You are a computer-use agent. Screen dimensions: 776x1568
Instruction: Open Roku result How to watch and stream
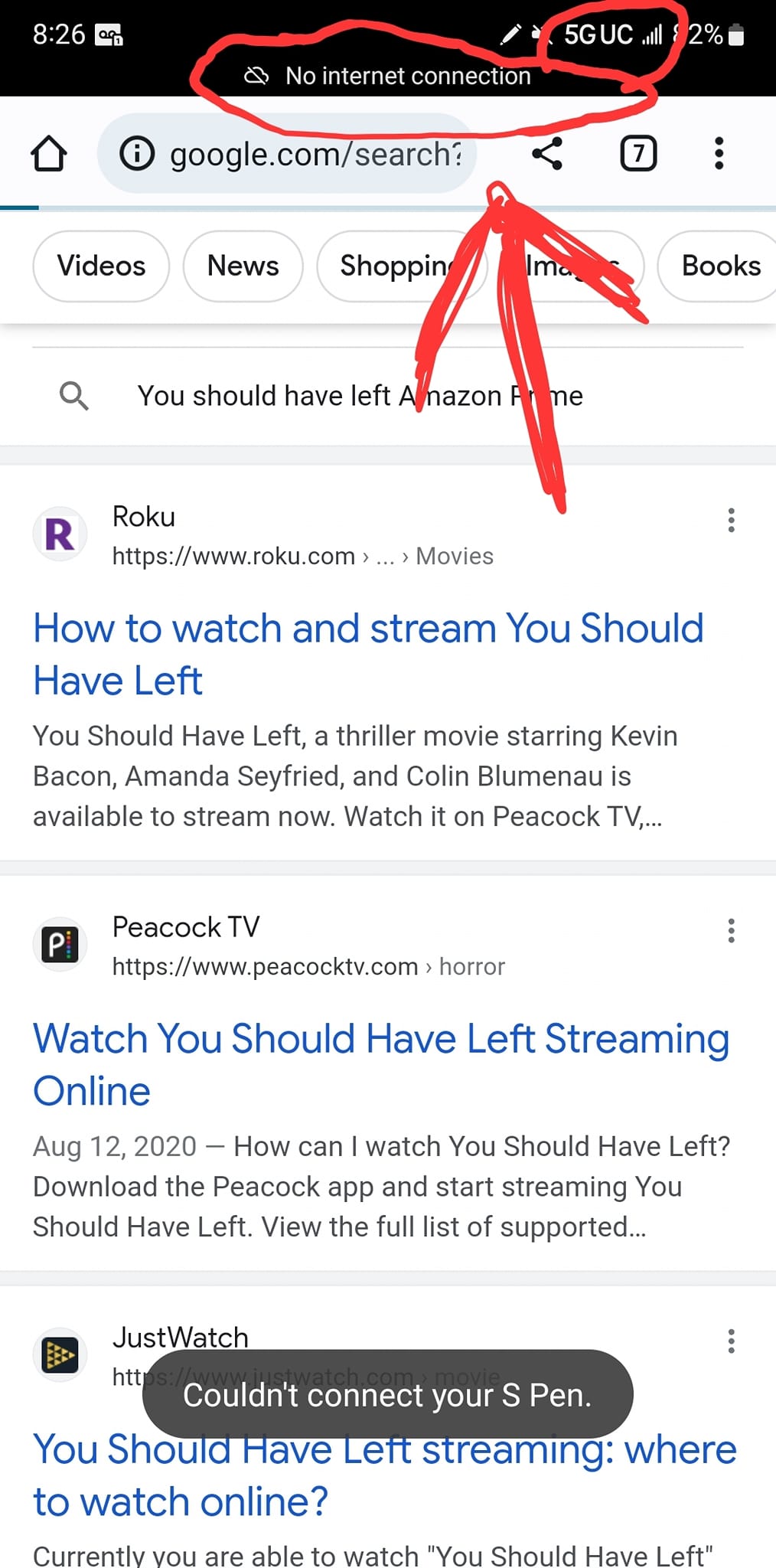[x=368, y=654]
